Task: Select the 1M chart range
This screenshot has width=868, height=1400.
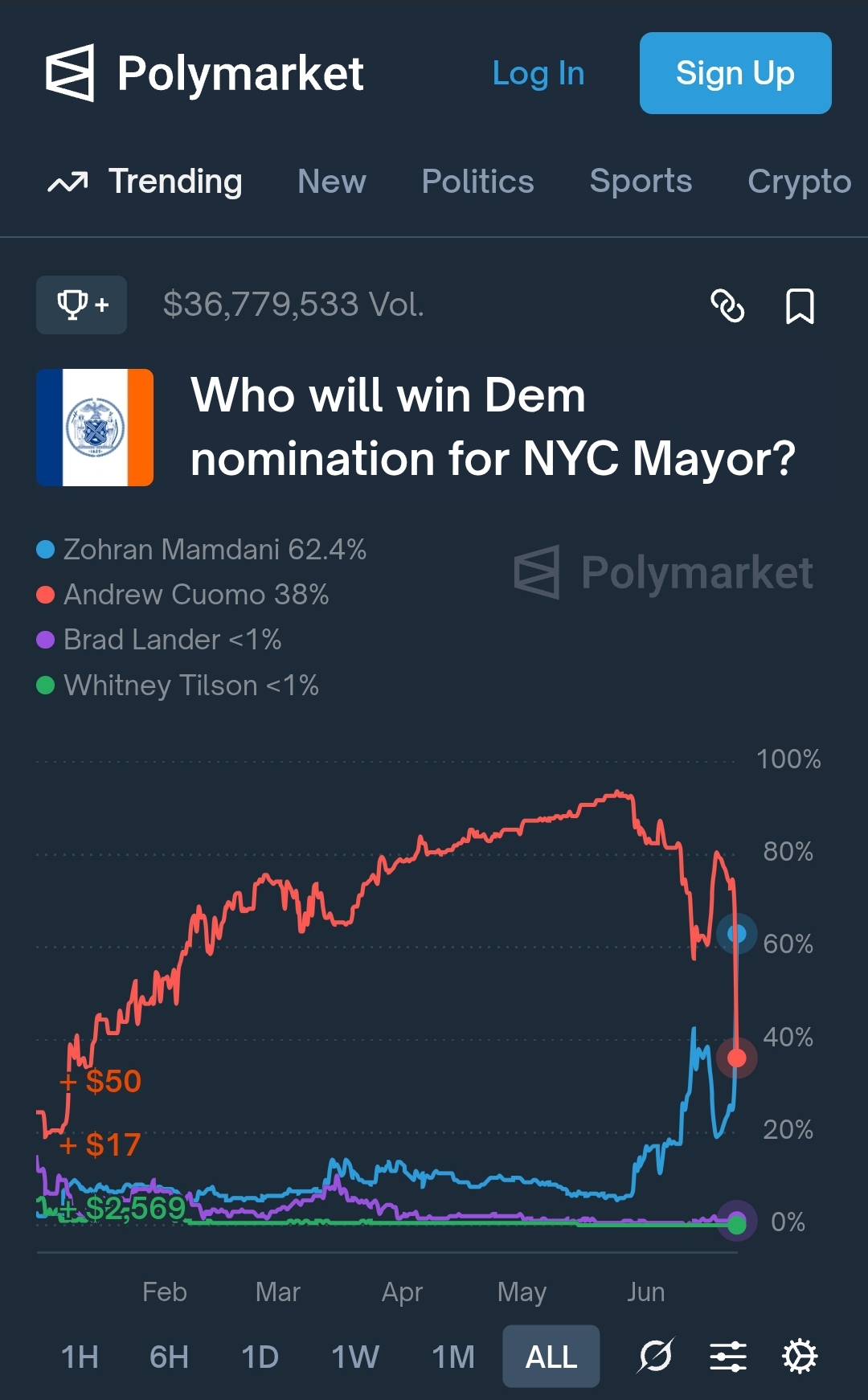Action: [x=453, y=1357]
